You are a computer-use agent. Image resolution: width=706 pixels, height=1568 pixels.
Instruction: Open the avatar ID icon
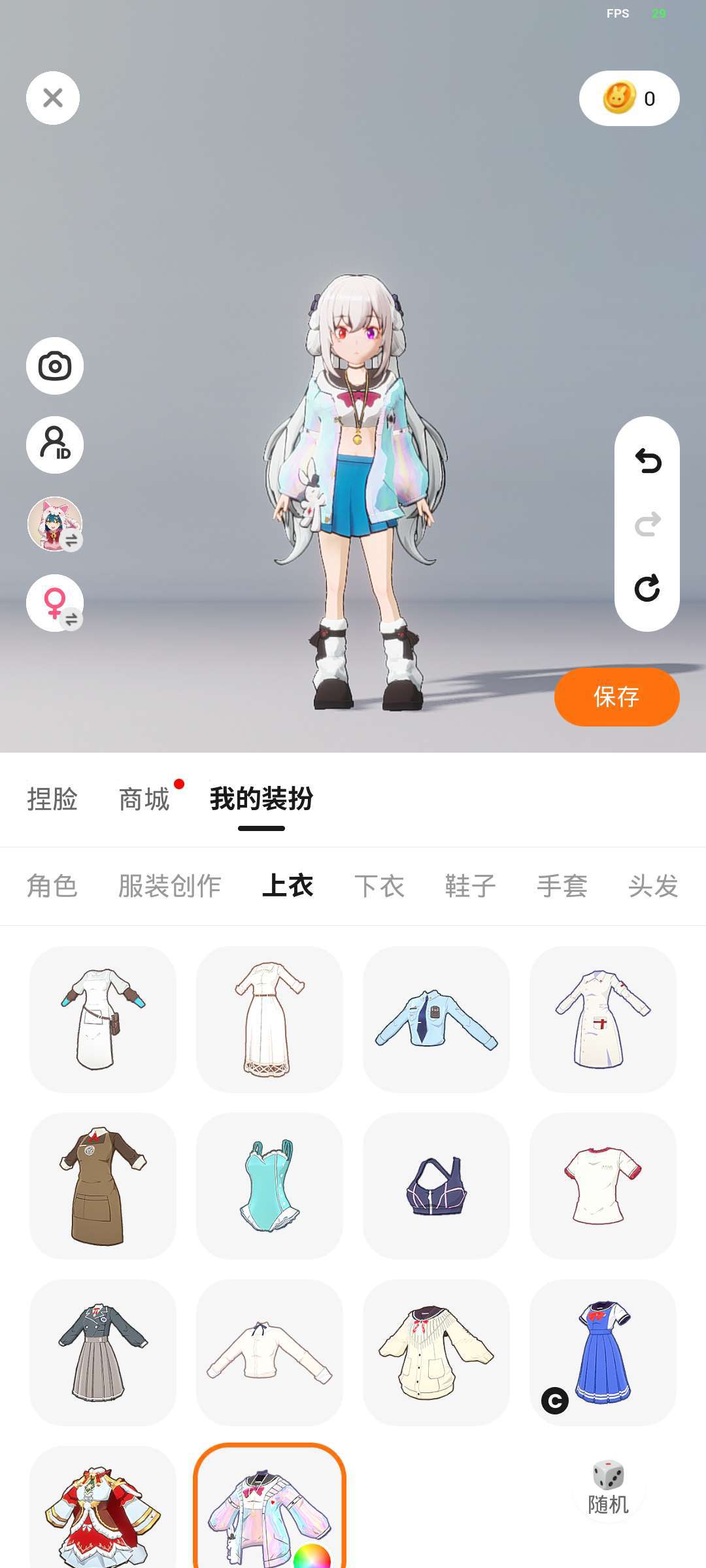coord(55,445)
